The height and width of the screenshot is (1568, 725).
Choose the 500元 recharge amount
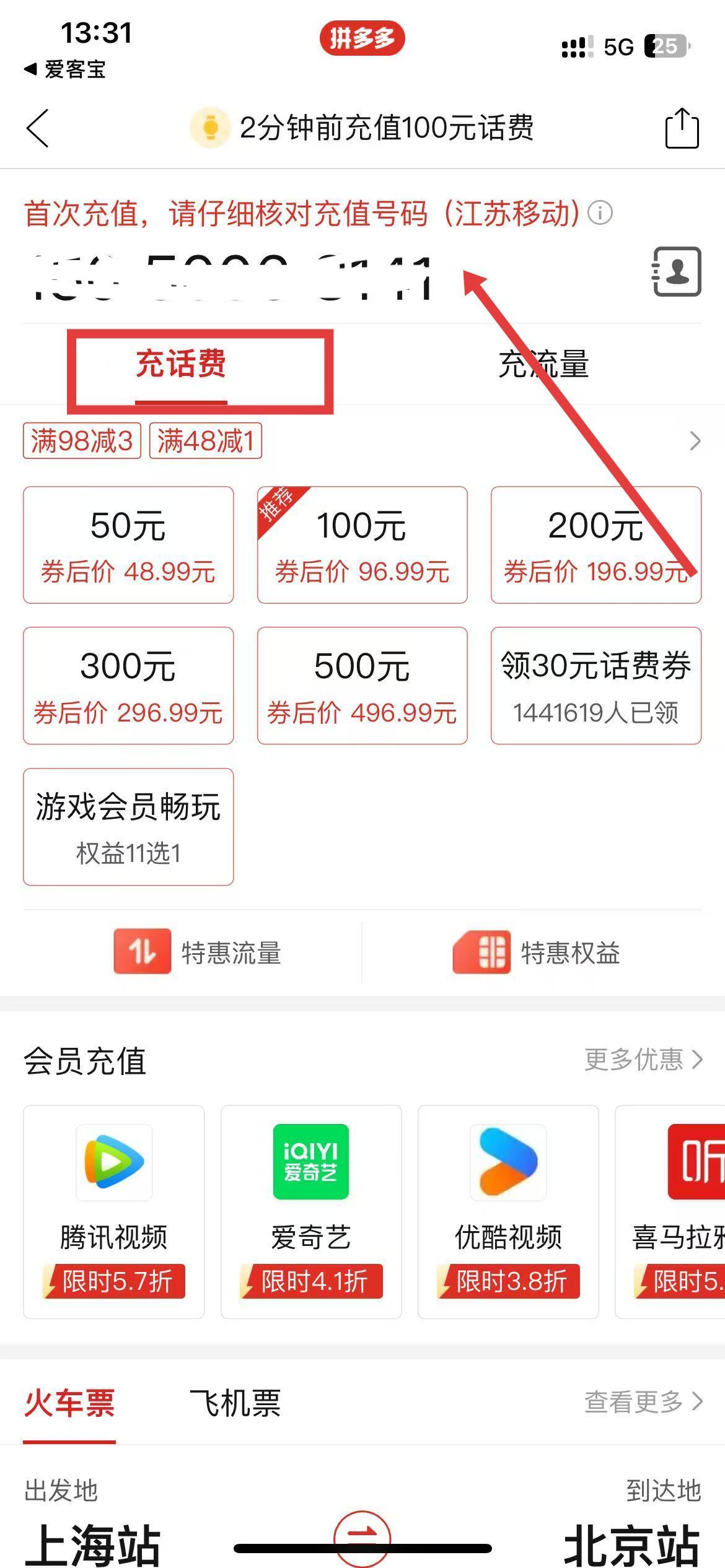point(362,686)
